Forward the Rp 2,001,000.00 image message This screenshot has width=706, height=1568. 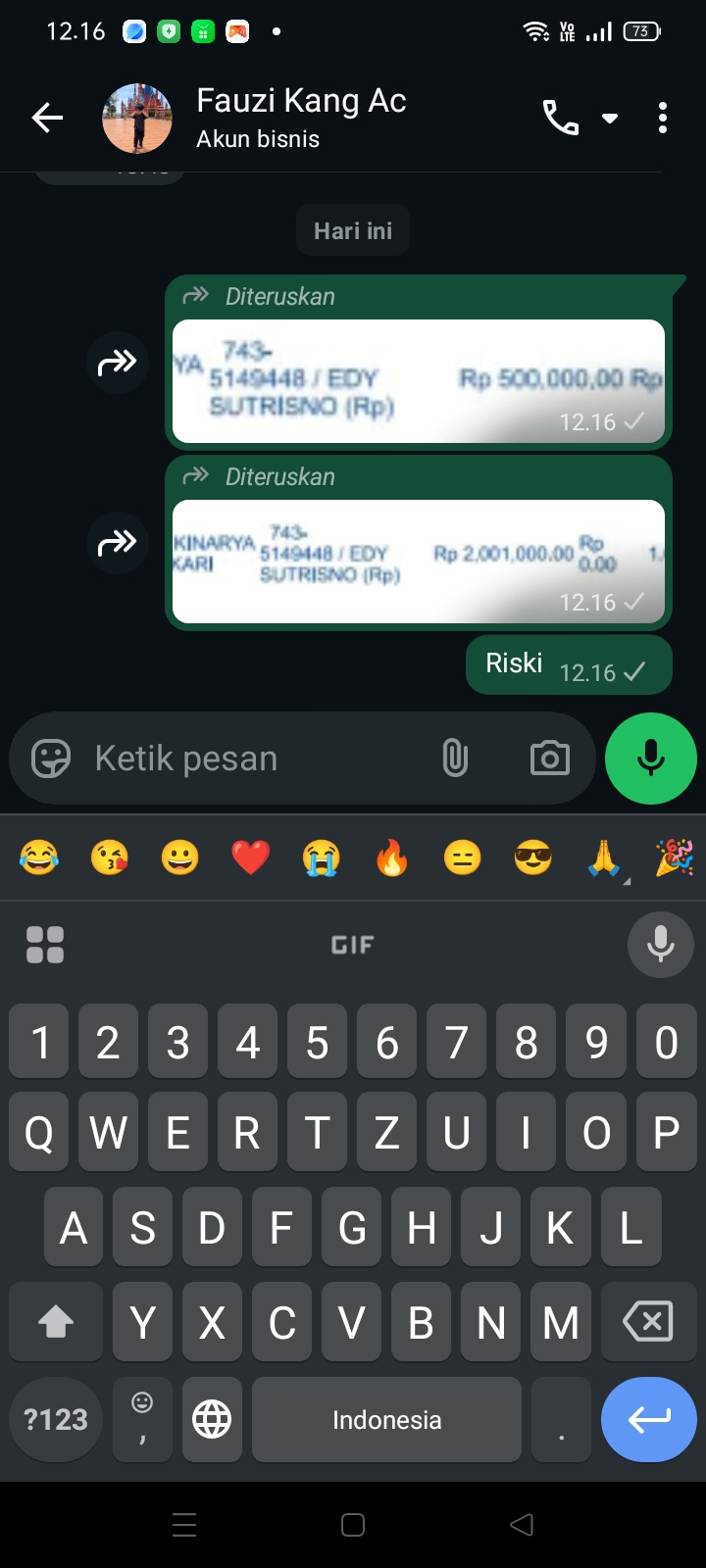[x=117, y=542]
